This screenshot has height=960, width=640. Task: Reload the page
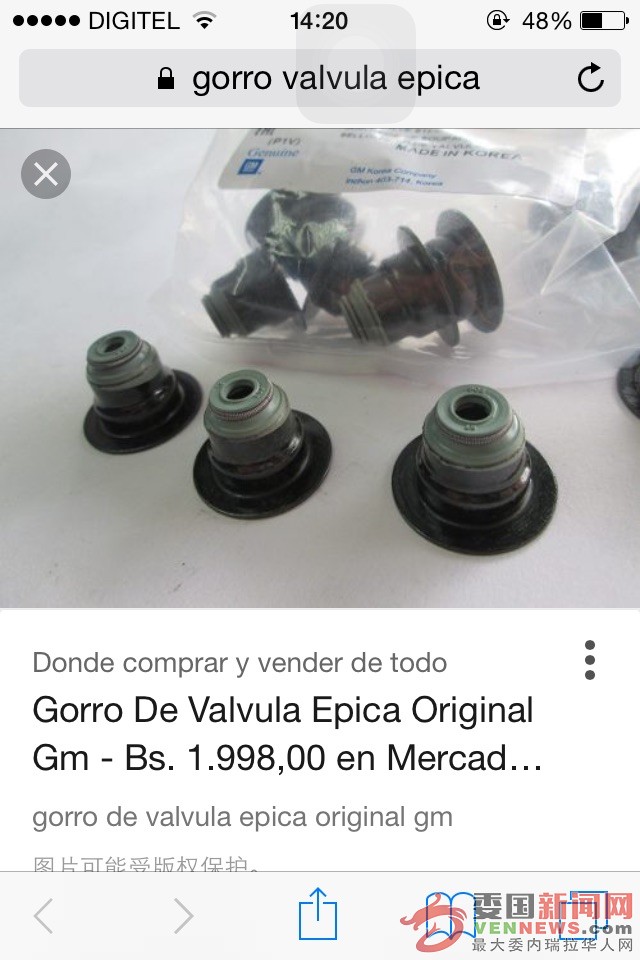(x=591, y=79)
